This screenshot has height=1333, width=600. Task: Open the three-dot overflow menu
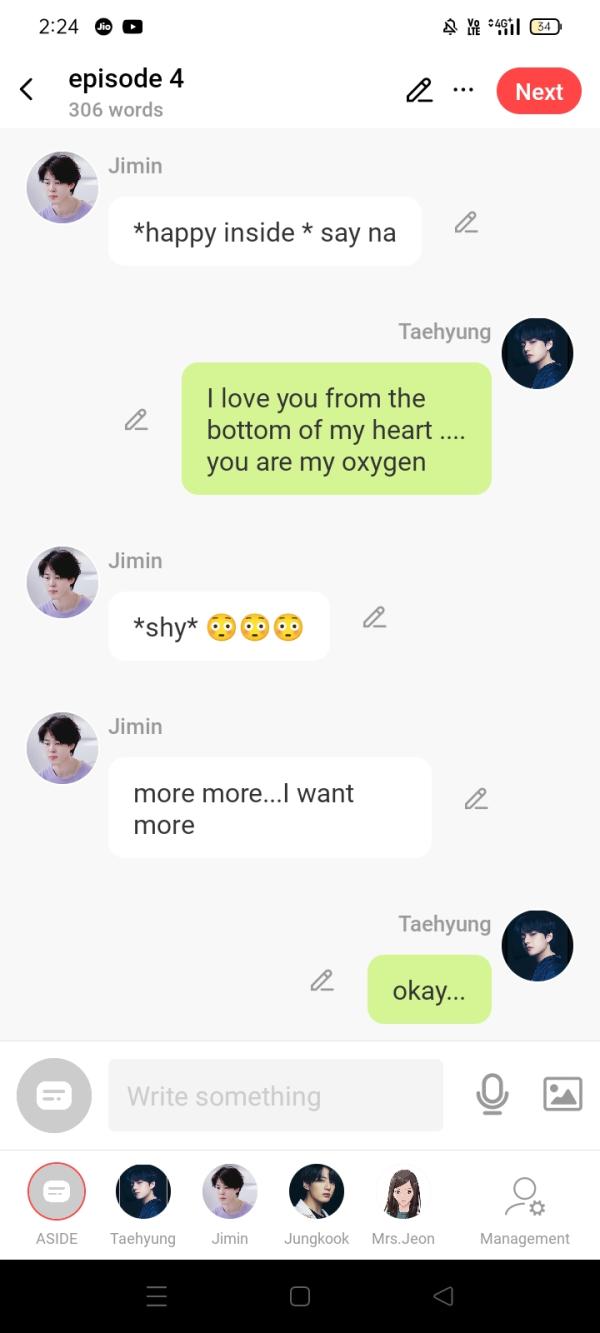tap(463, 90)
